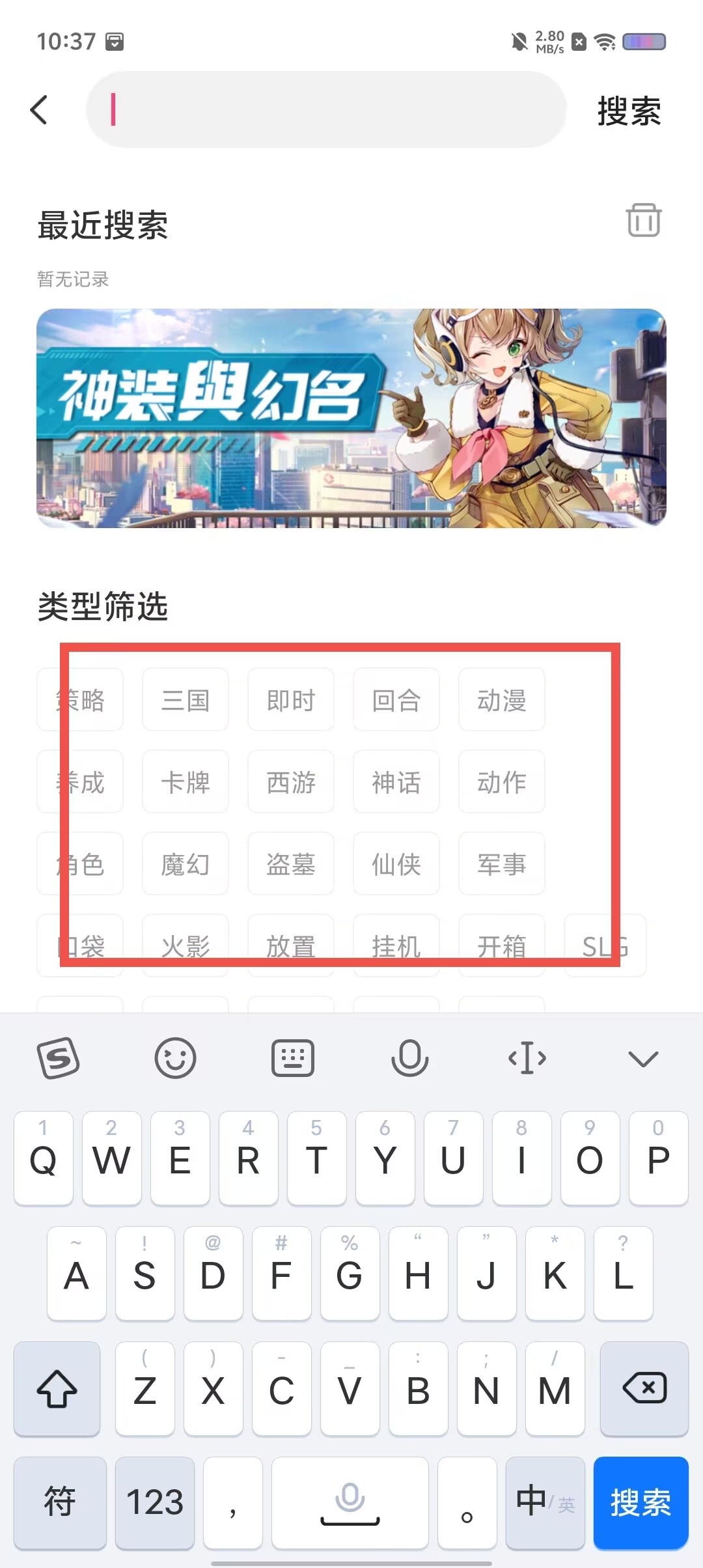Hit the blue 搜索 key on keyboard

(641, 1503)
